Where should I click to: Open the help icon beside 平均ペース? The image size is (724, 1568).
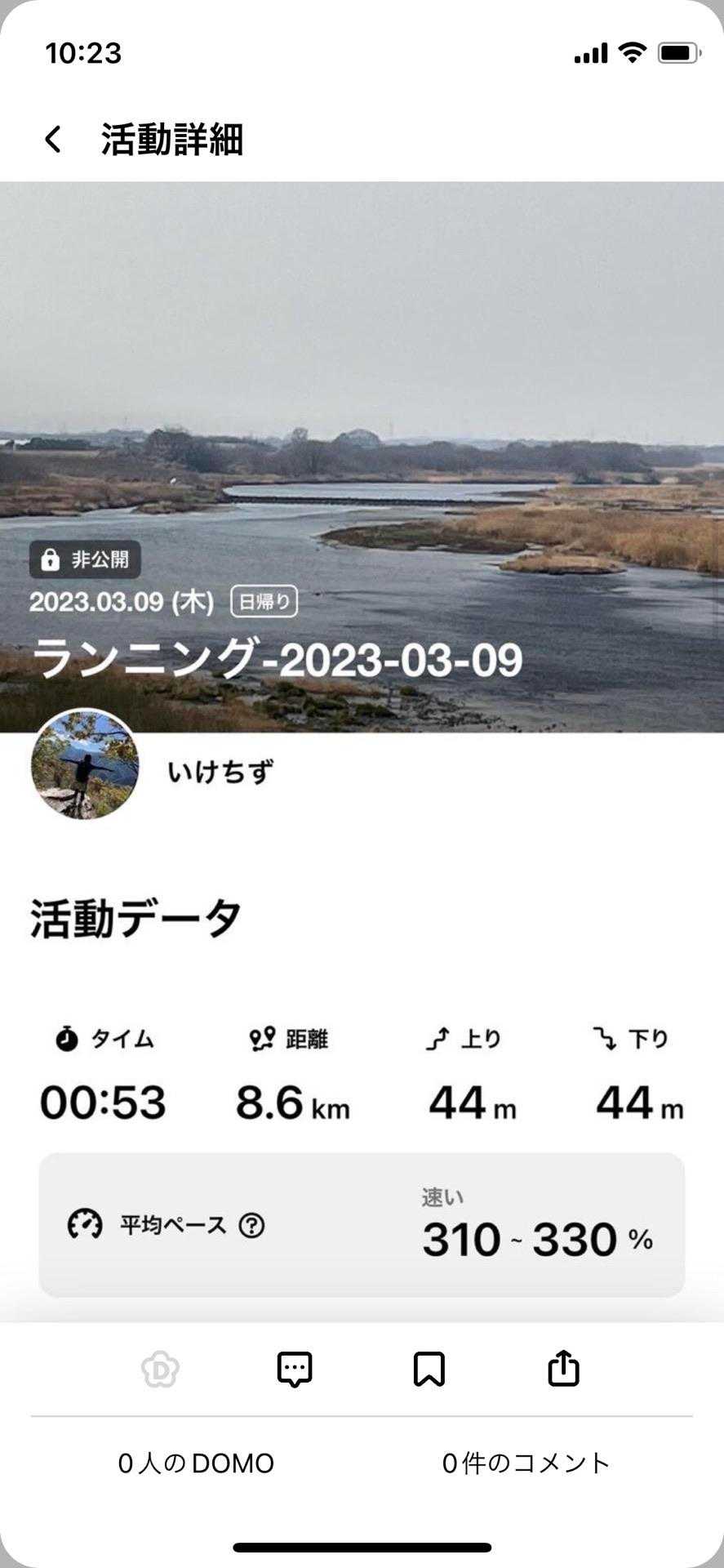pos(251,1225)
